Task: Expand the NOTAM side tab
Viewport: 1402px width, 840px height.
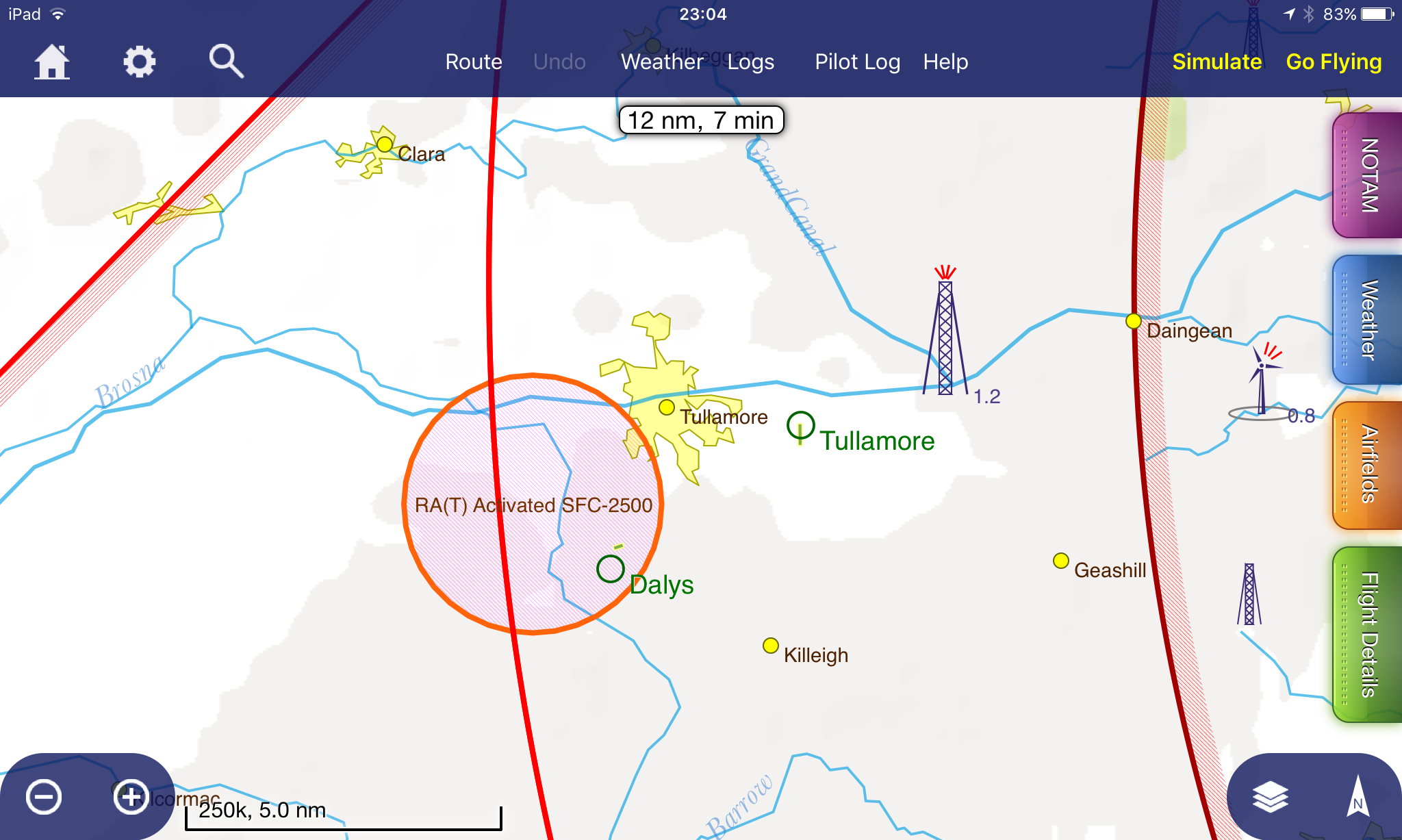Action: pyautogui.click(x=1367, y=175)
